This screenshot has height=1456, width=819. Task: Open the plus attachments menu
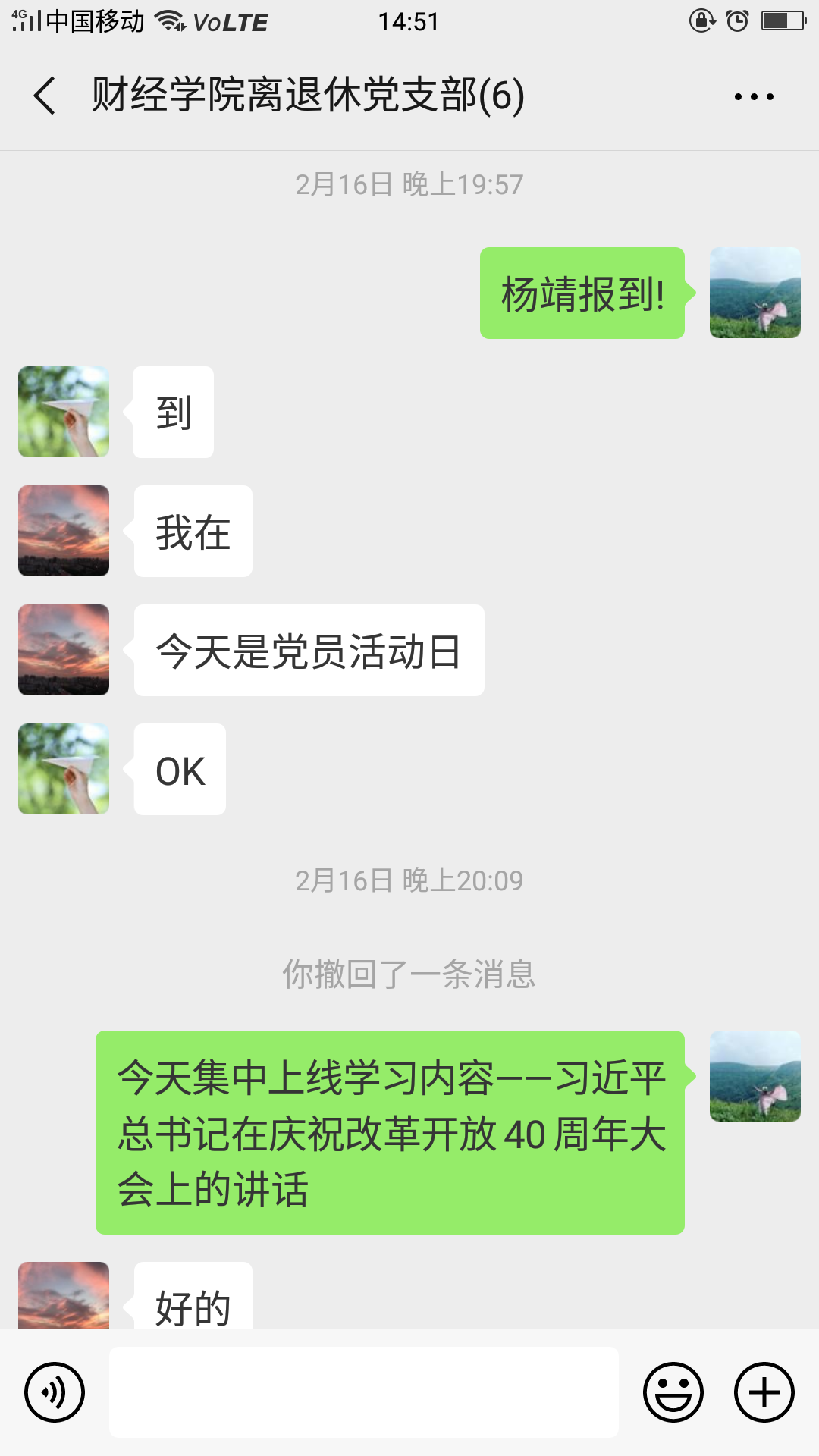(764, 1392)
